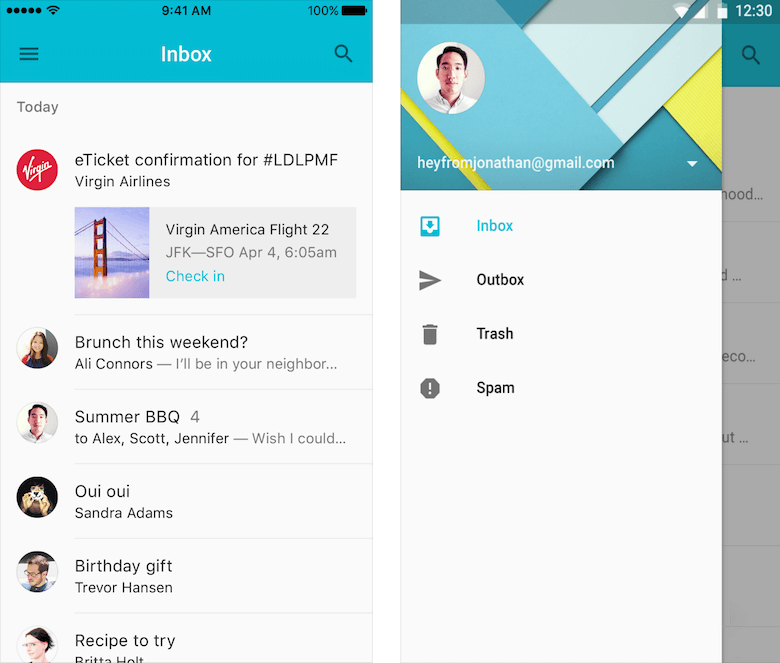780x663 pixels.
Task: Open the Brunch this weekend email
Action: pos(205,352)
